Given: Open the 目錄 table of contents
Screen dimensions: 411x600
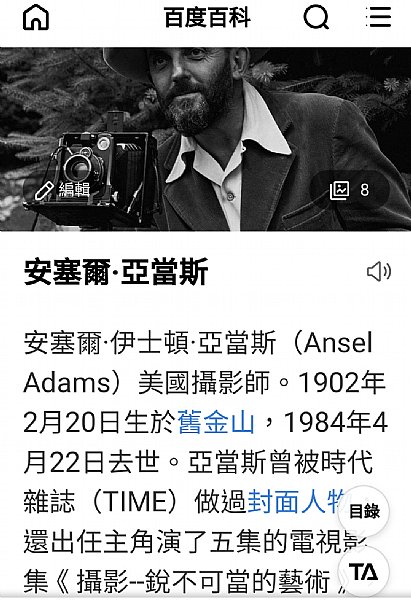Looking at the screenshot, I should pyautogui.click(x=364, y=511).
